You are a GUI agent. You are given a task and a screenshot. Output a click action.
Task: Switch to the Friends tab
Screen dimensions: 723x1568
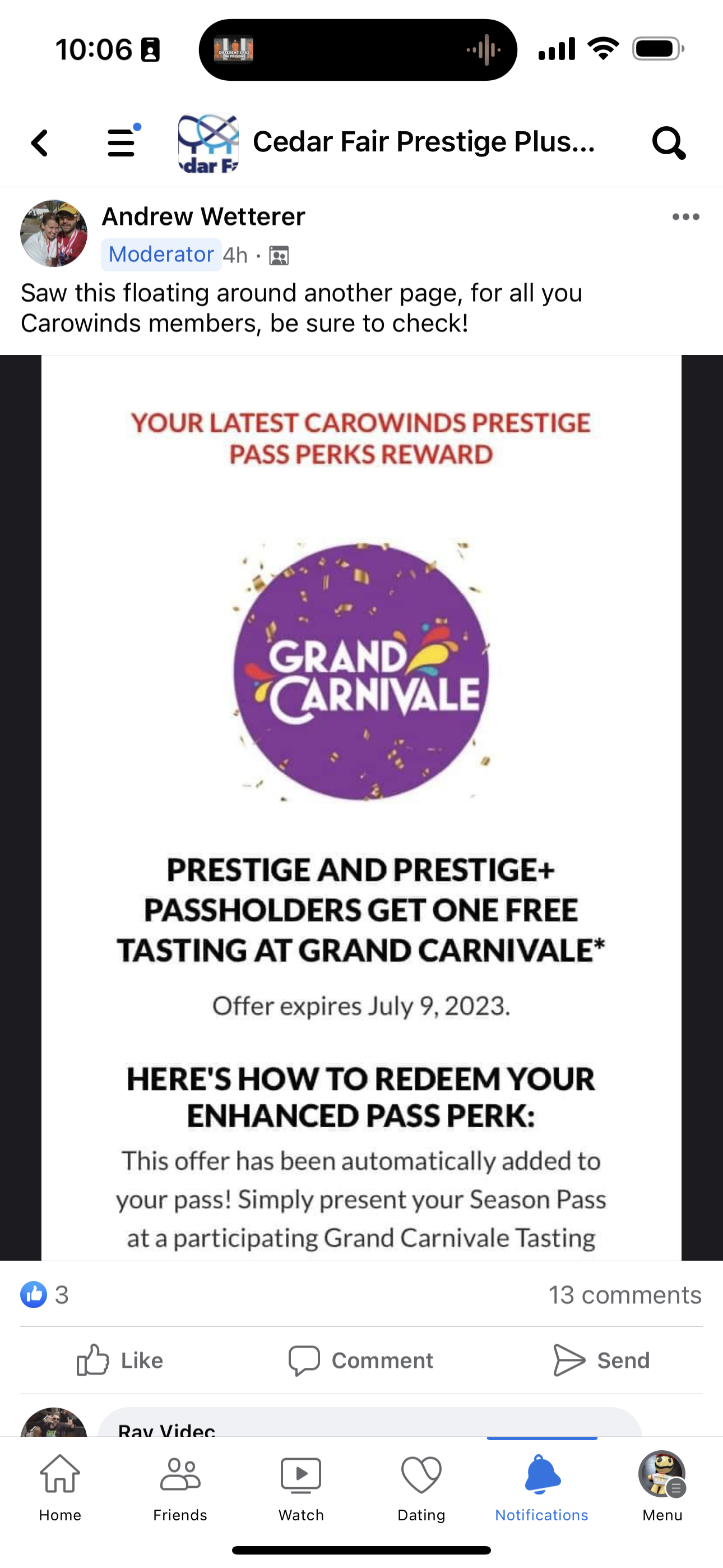(180, 1488)
